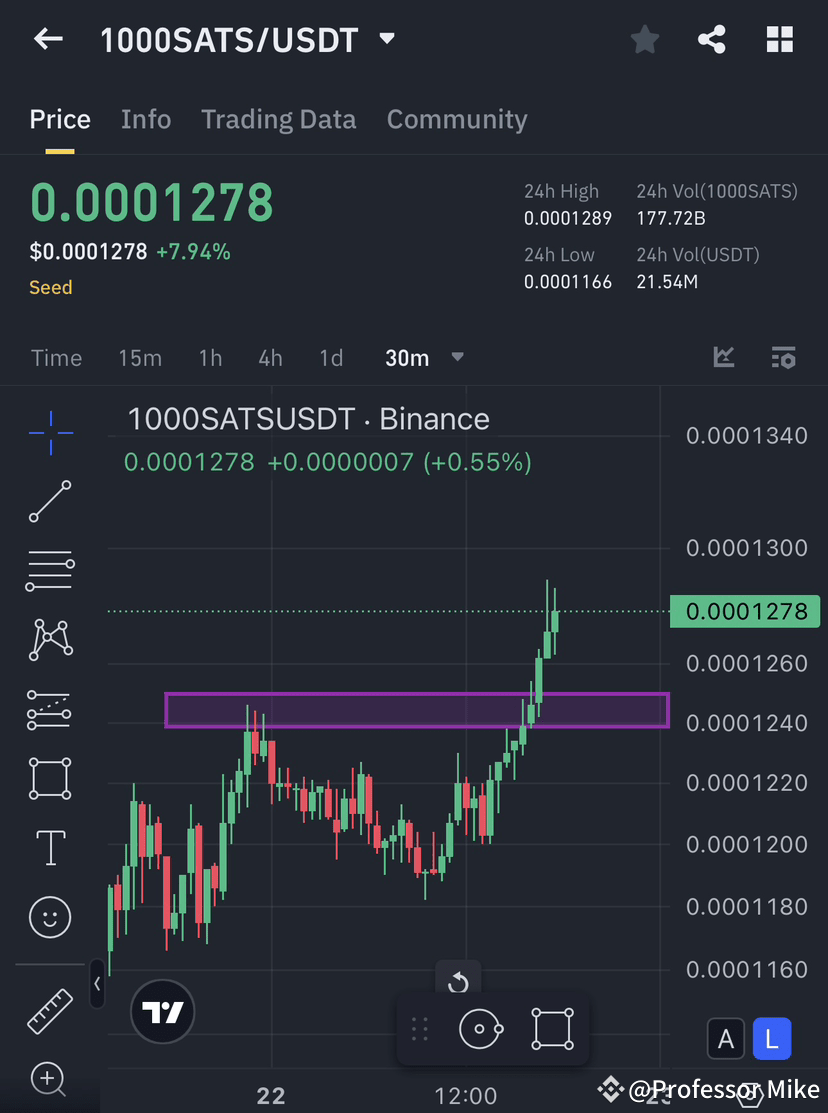Screen dimensions: 828x1113
Task: Select the text annotation tool
Action: [49, 847]
